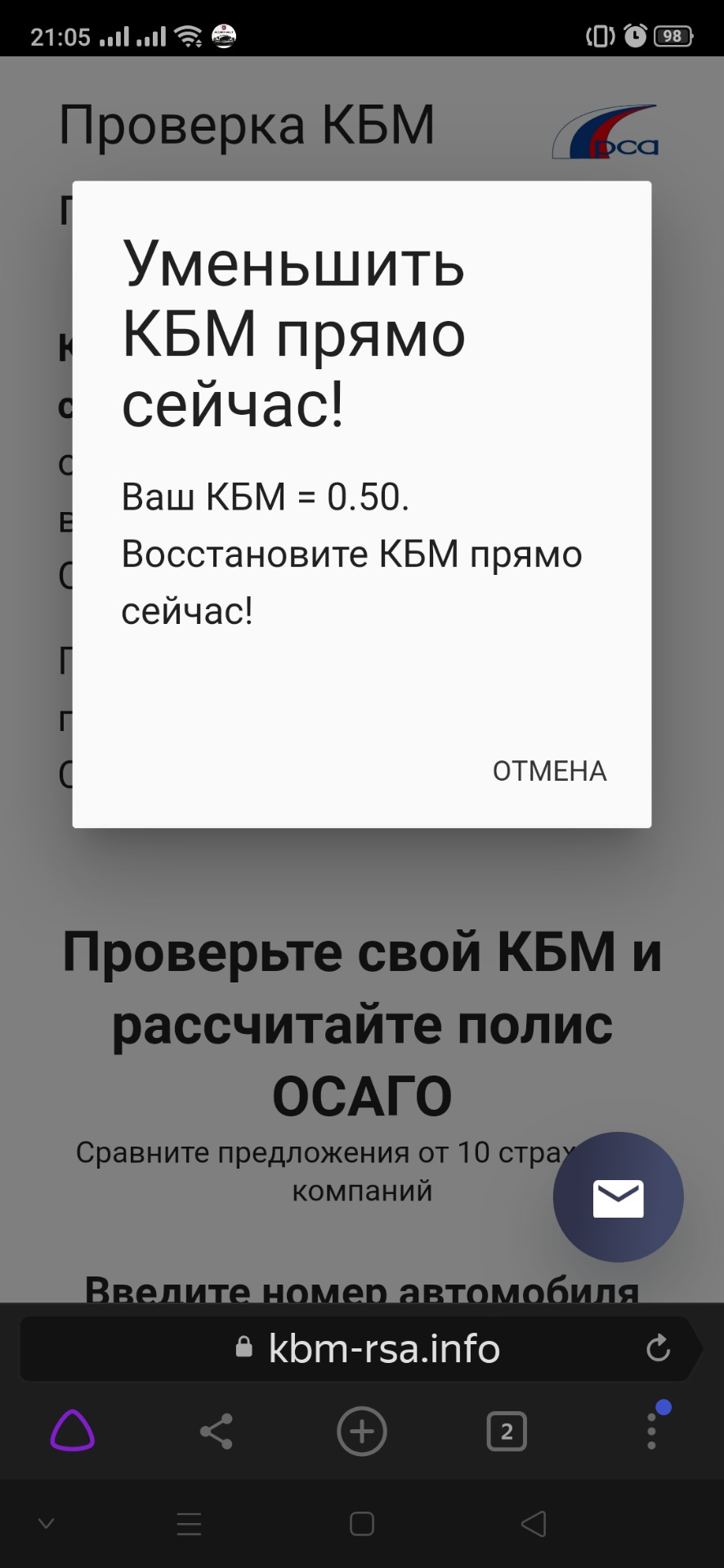
Task: Open the tab switcher showing 2 tabs
Action: tap(506, 1431)
